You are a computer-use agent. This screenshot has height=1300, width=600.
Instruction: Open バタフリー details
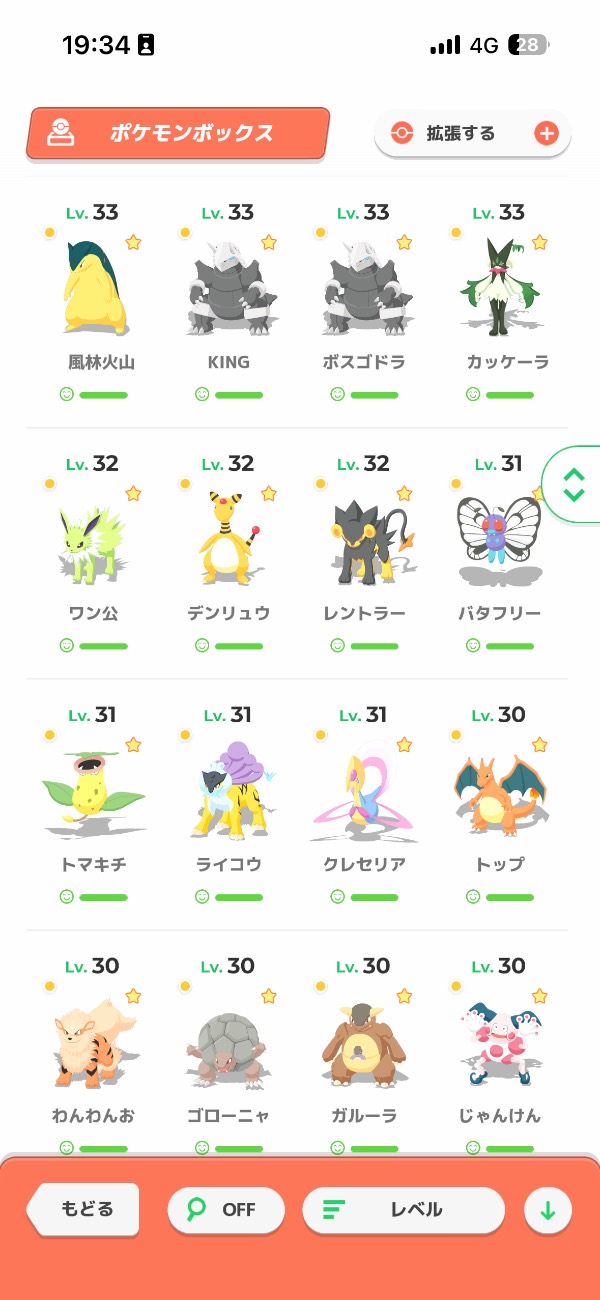497,541
